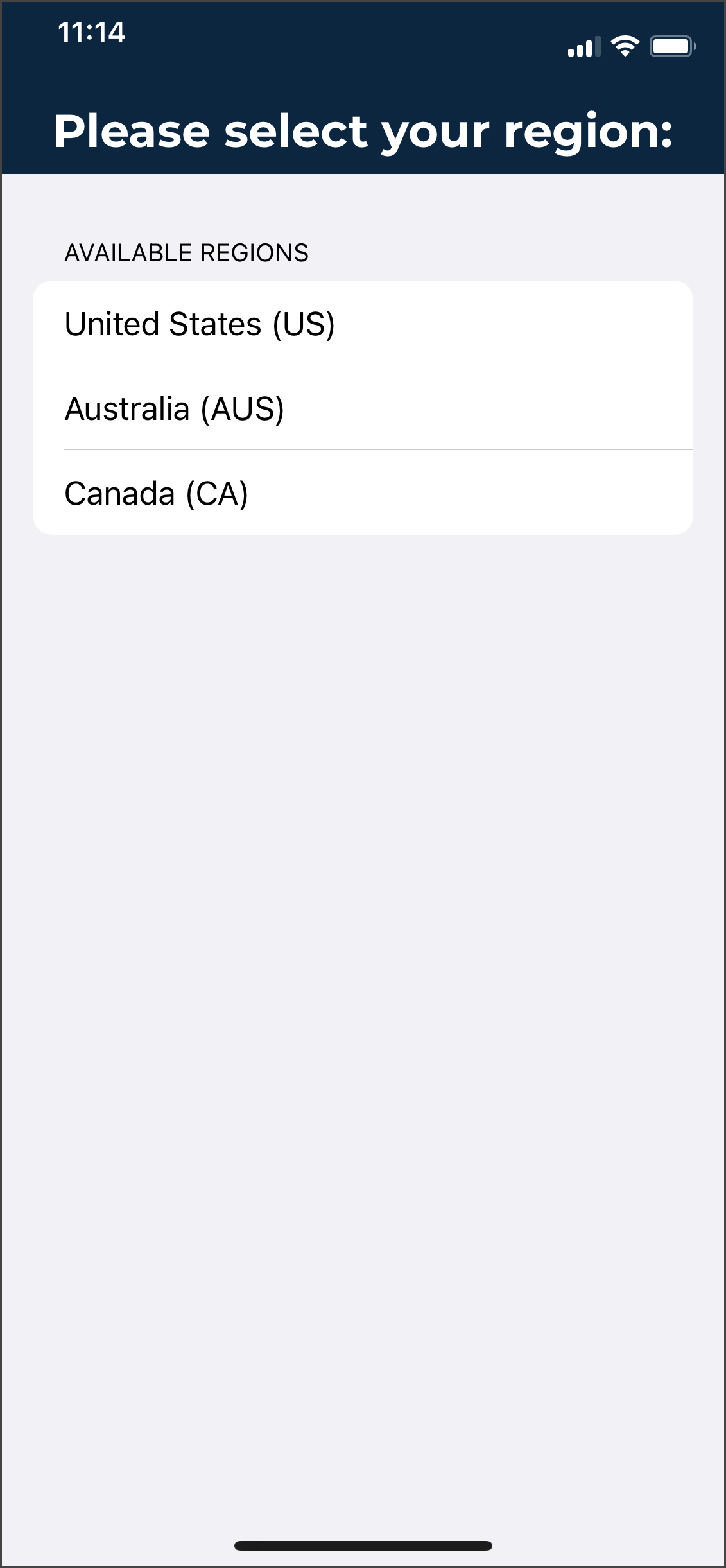Select United States (US) region
This screenshot has height=1568, width=726.
pos(363,324)
